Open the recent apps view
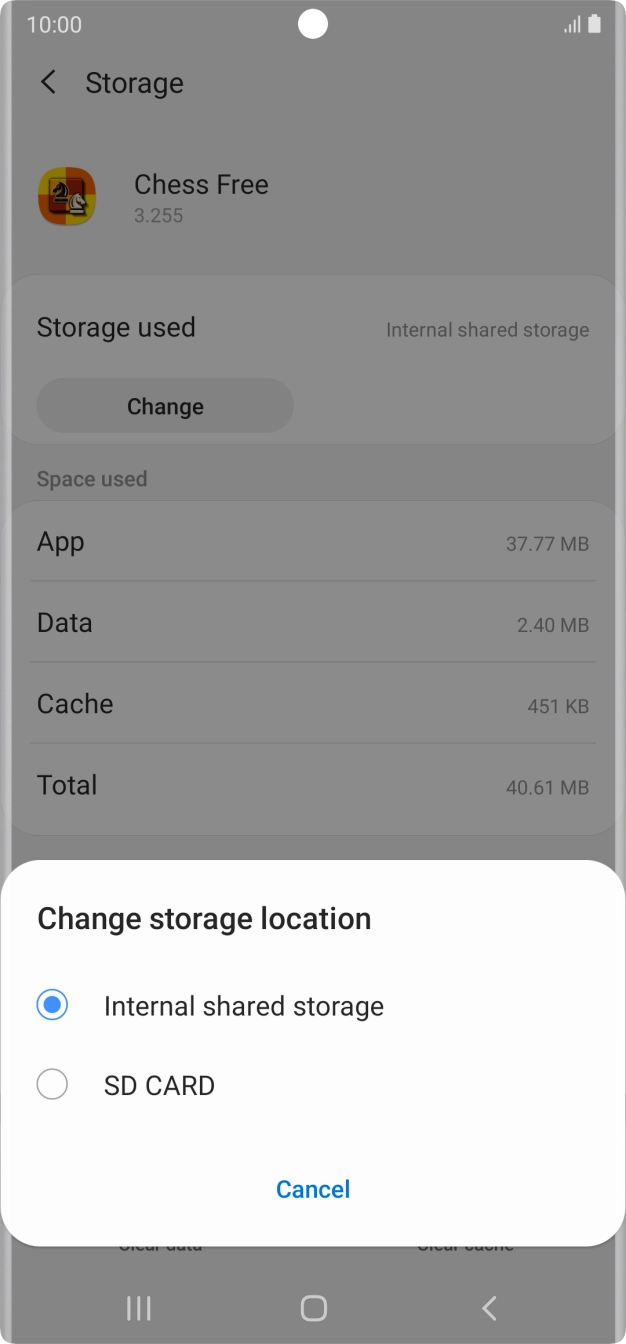 (138, 1307)
